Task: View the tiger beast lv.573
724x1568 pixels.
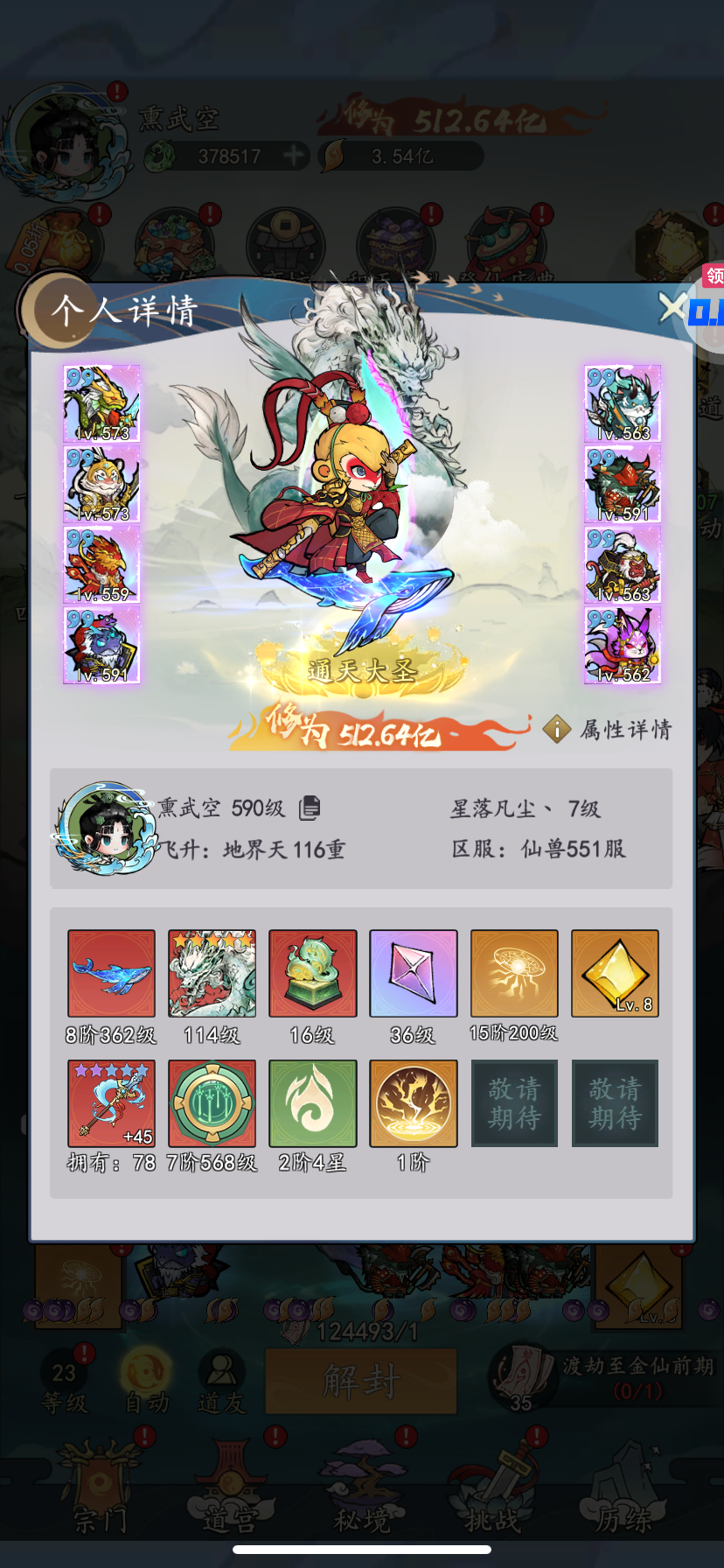Action: 101,484
